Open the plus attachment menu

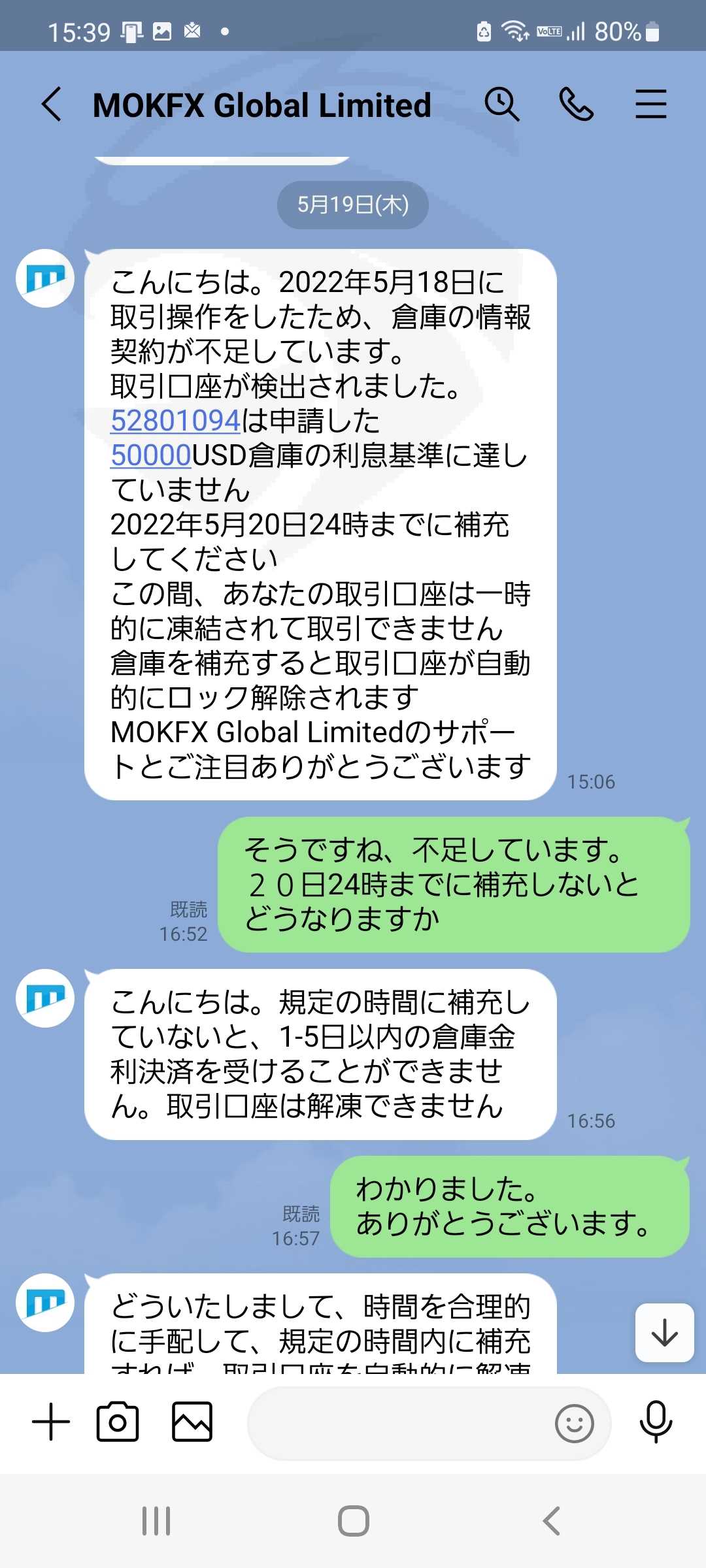(51, 1422)
